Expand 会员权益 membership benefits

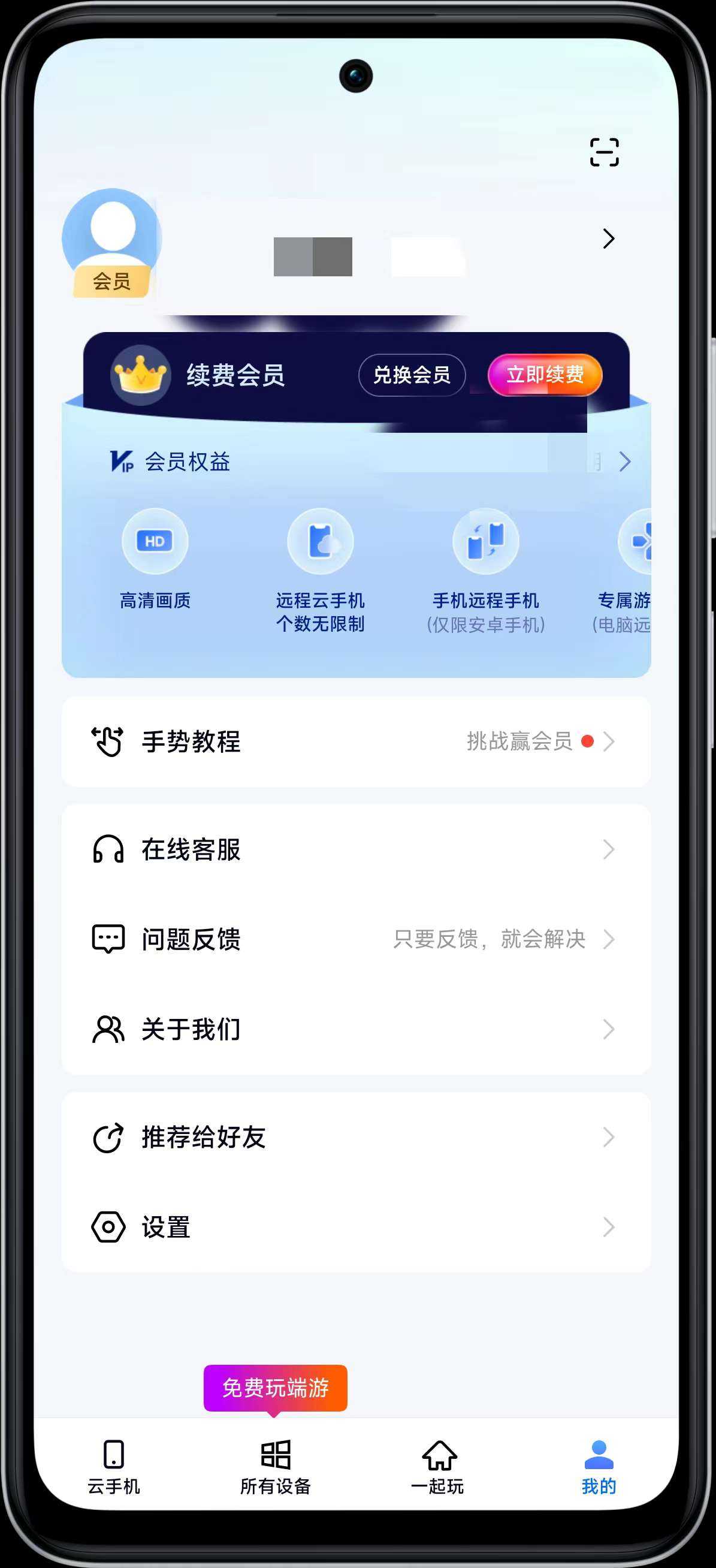[625, 462]
